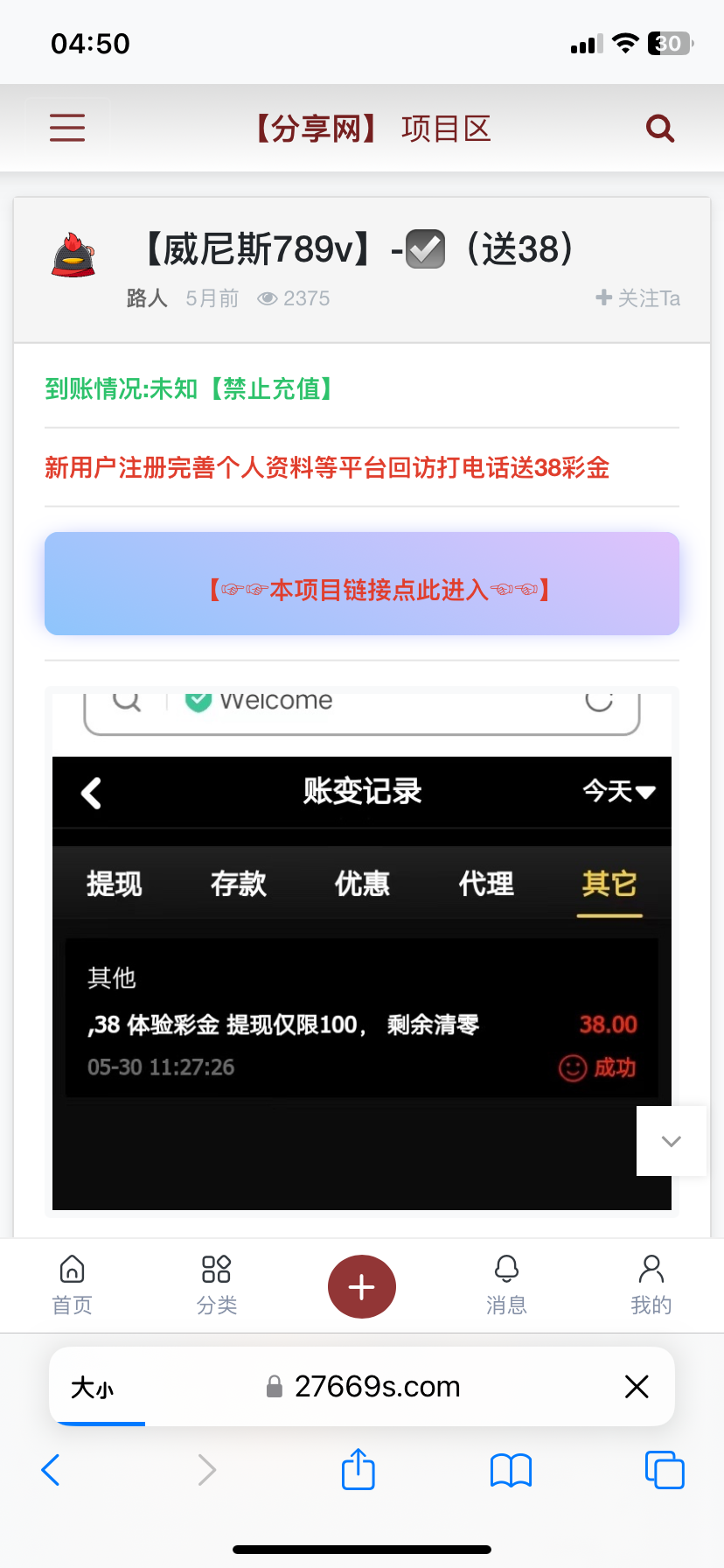724x1568 pixels.
Task: Stop loading with the X button
Action: [637, 1386]
